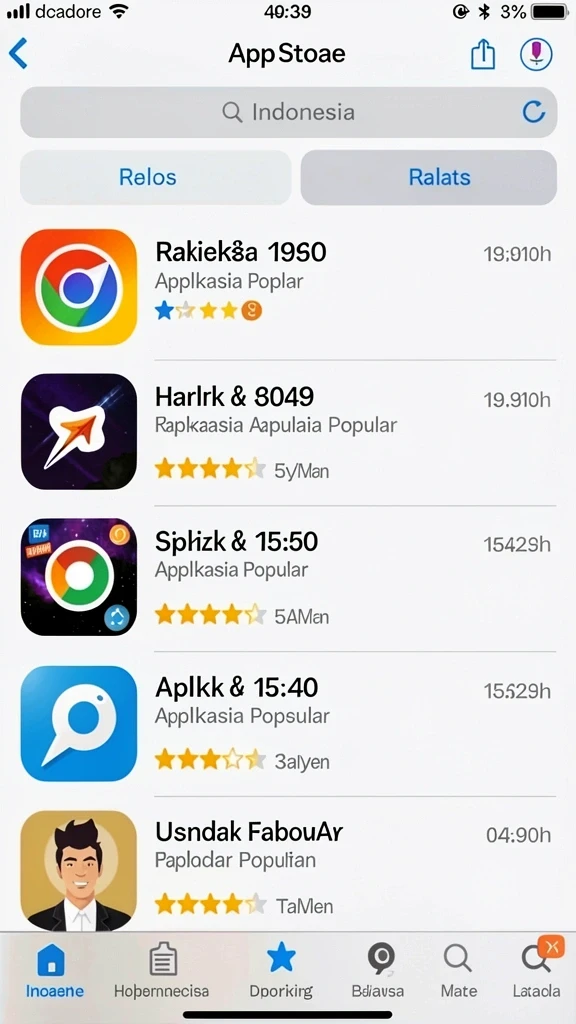
Task: Switch to the Latacla tab
Action: point(536,971)
